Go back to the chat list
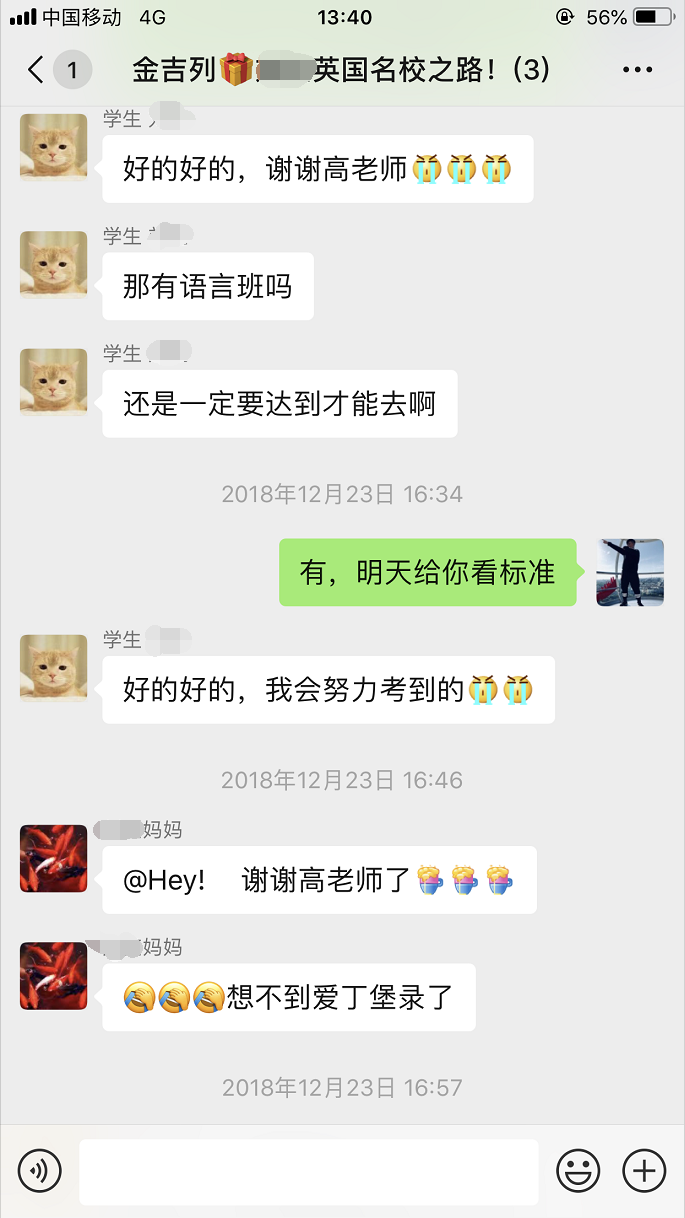This screenshot has width=685, height=1218. tap(36, 70)
